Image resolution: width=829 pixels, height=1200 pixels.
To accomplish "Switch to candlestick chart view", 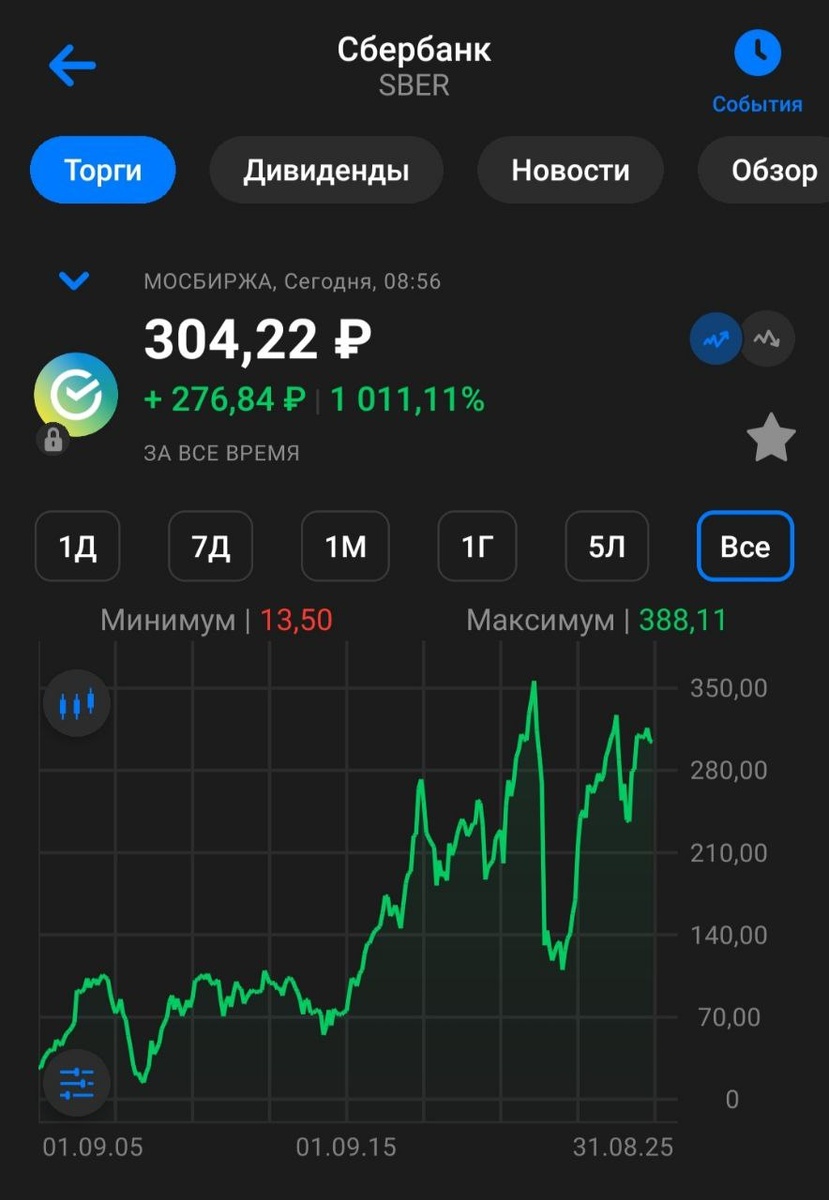I will [76, 704].
